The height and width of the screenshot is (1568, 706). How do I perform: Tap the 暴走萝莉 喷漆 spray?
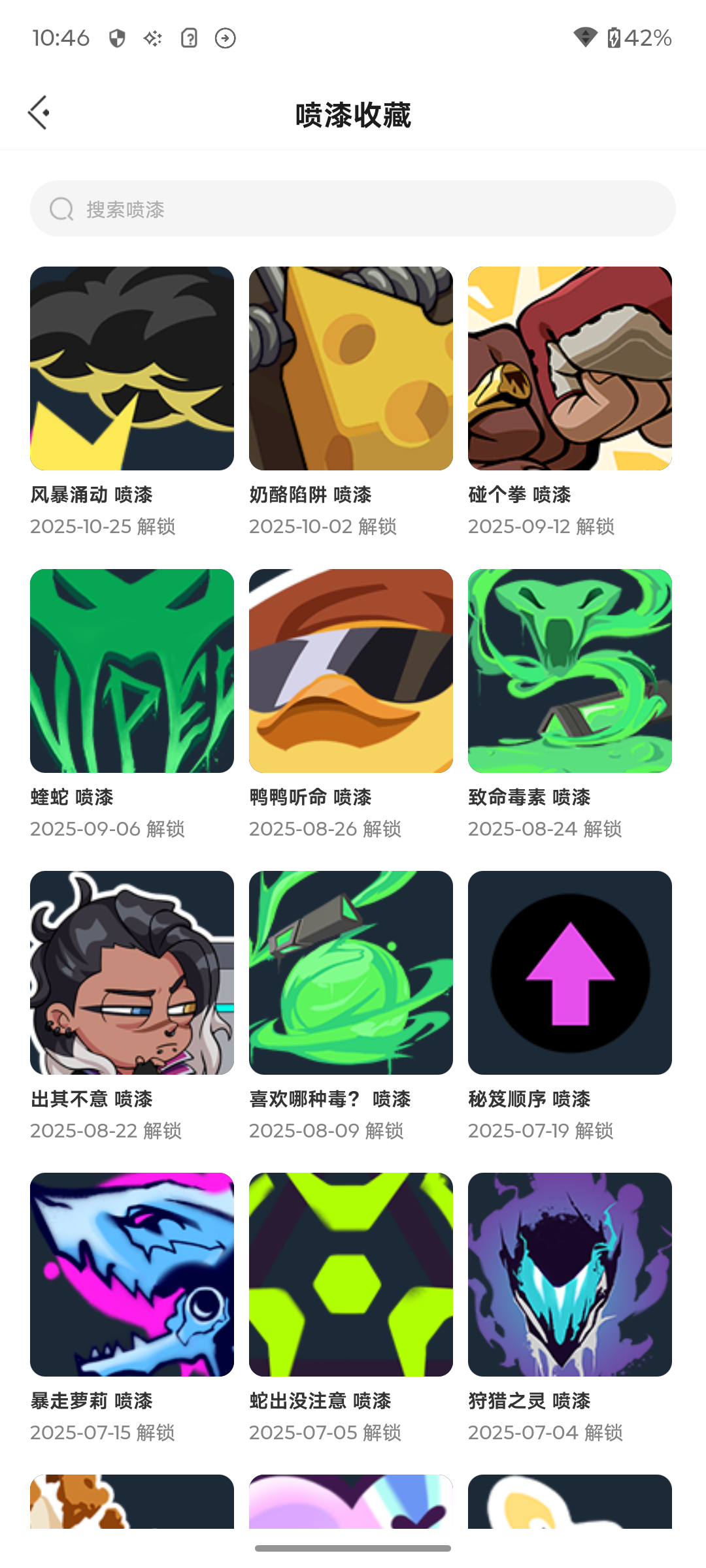point(132,1275)
